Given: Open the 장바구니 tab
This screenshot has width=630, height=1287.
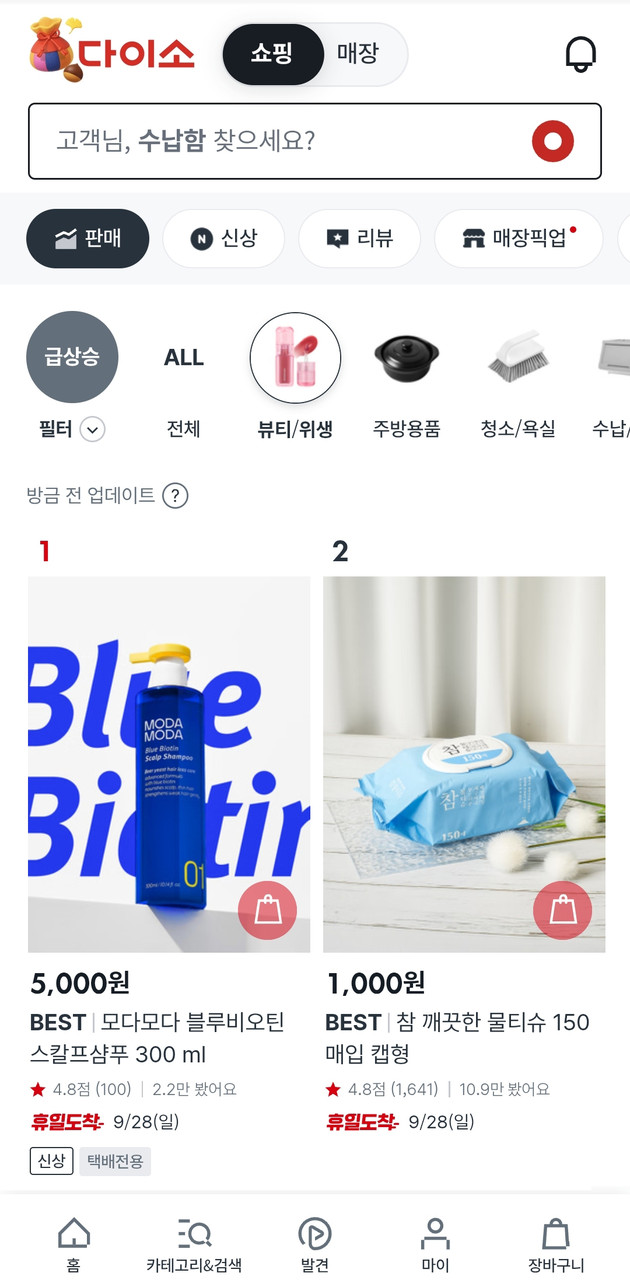Looking at the screenshot, I should click(556, 1245).
